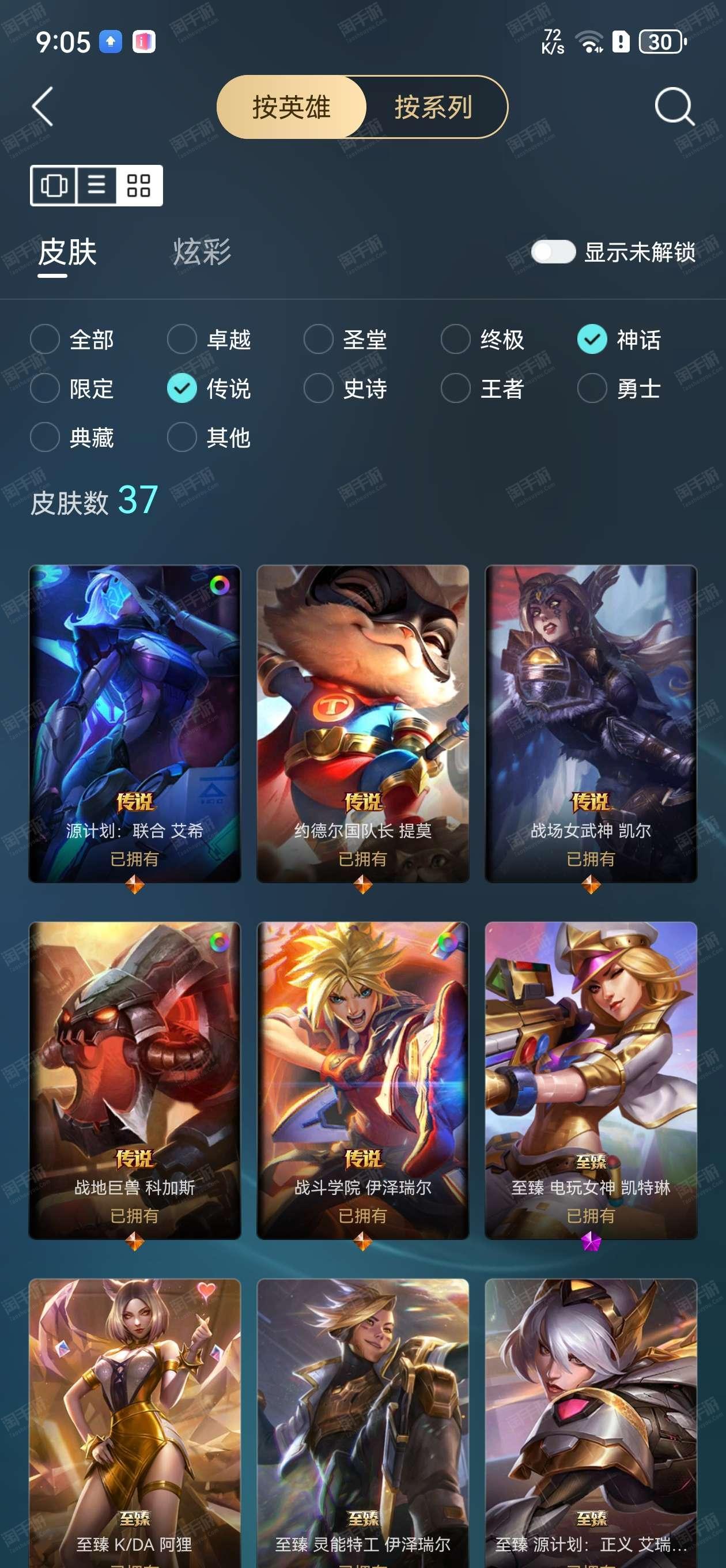Image resolution: width=726 pixels, height=1568 pixels.
Task: Select the grid layout view icon
Action: point(139,185)
